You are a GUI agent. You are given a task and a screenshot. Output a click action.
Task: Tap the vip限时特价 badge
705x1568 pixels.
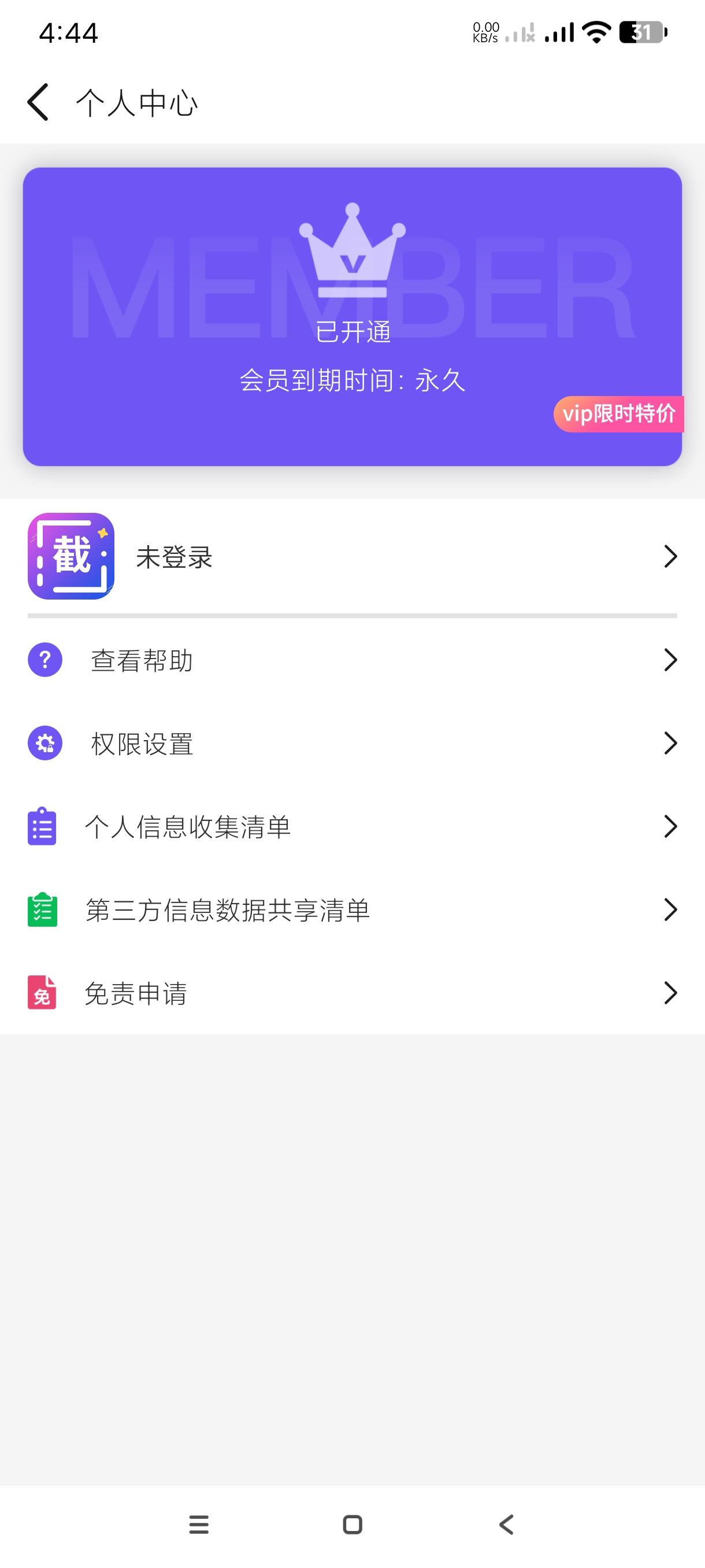point(618,414)
